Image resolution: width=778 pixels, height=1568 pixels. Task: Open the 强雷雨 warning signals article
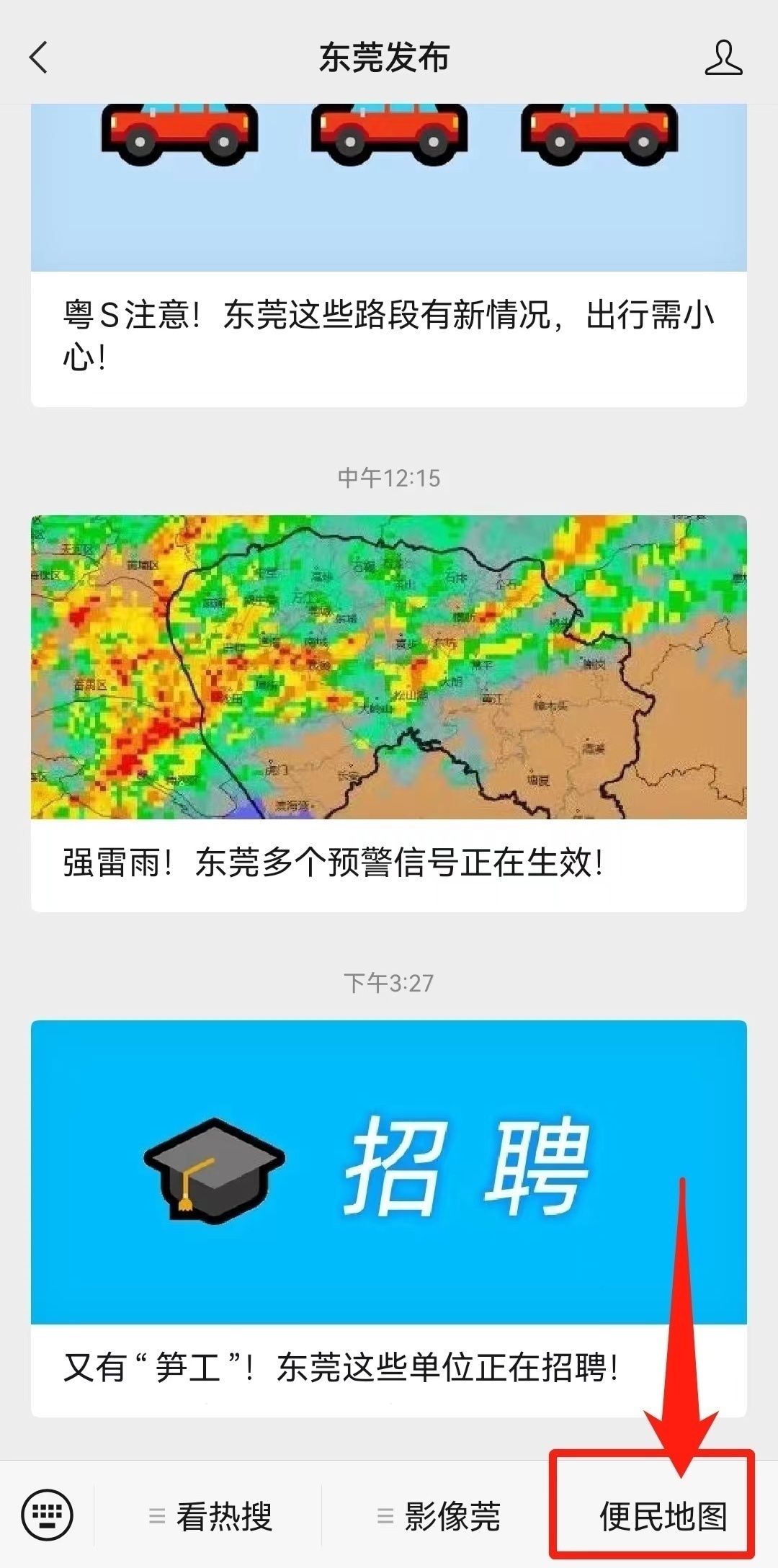click(389, 862)
